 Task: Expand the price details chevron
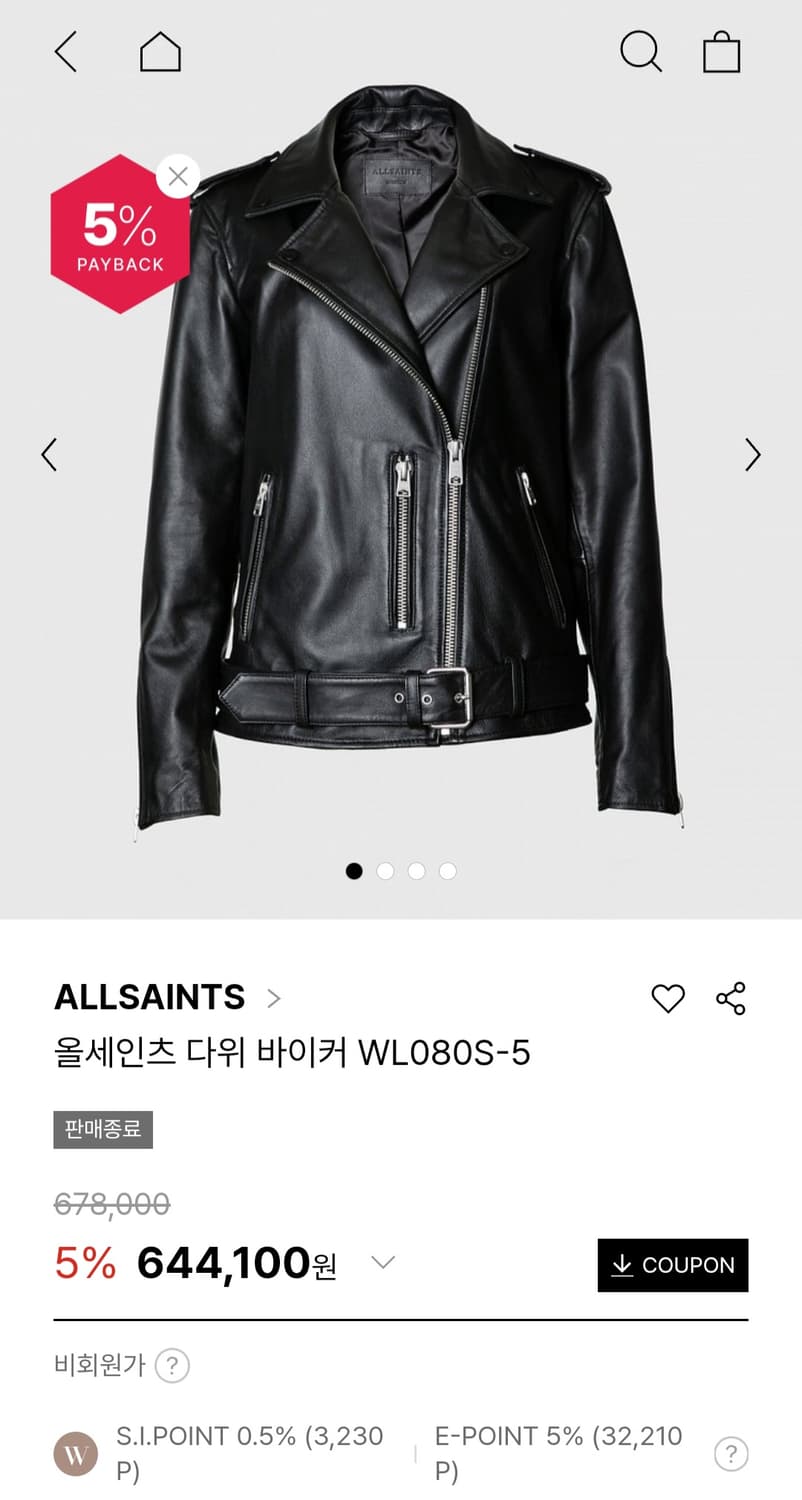(383, 1264)
